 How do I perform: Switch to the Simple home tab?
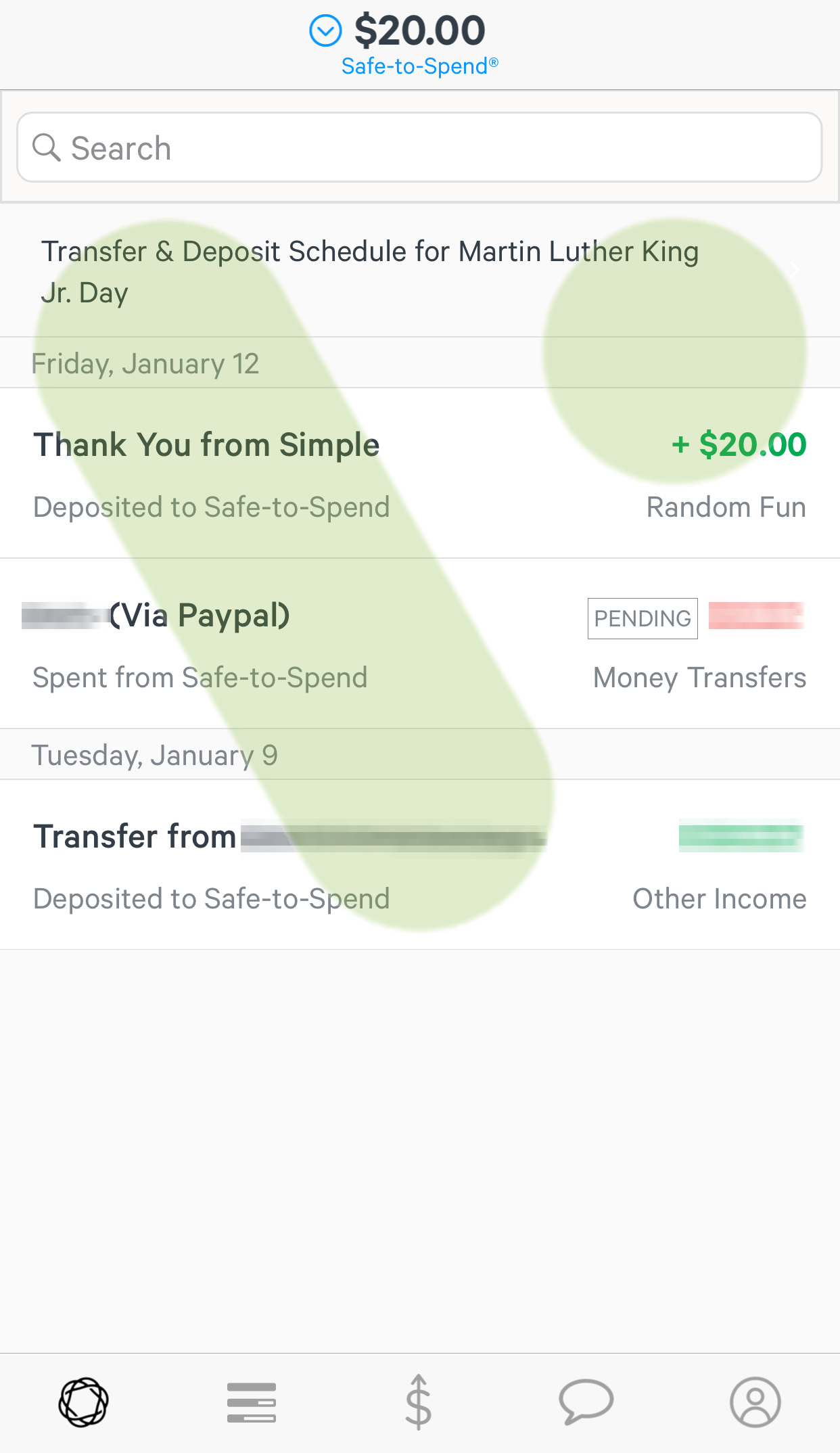[x=84, y=1402]
